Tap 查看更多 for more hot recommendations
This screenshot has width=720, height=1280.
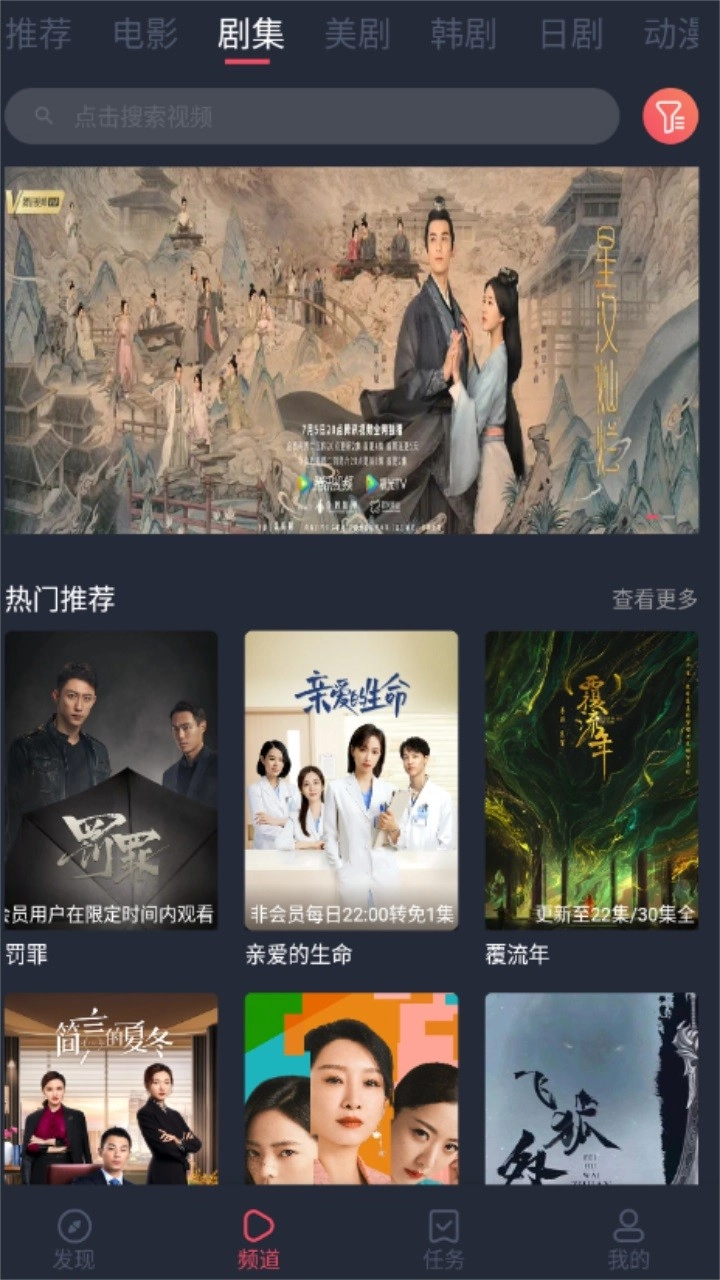tap(655, 599)
